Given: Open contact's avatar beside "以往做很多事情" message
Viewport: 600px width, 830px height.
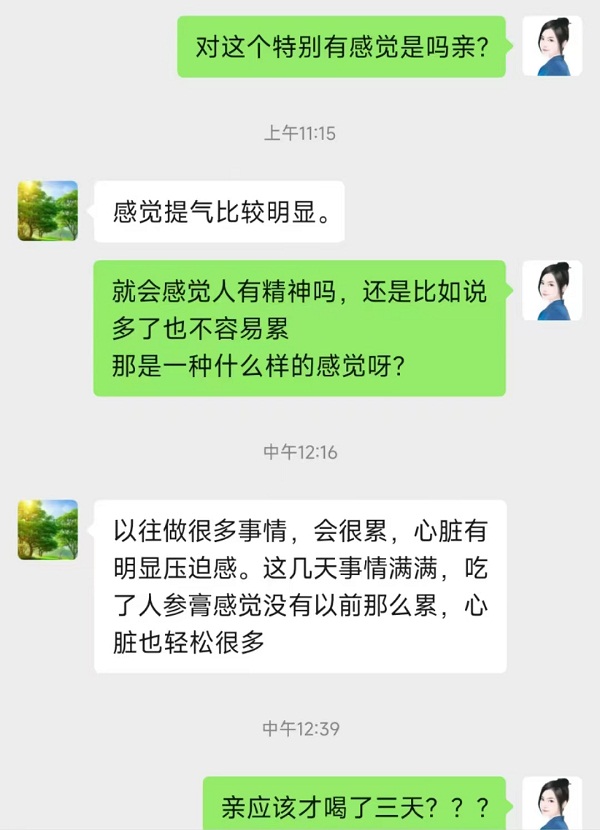Looking at the screenshot, I should point(48,530).
